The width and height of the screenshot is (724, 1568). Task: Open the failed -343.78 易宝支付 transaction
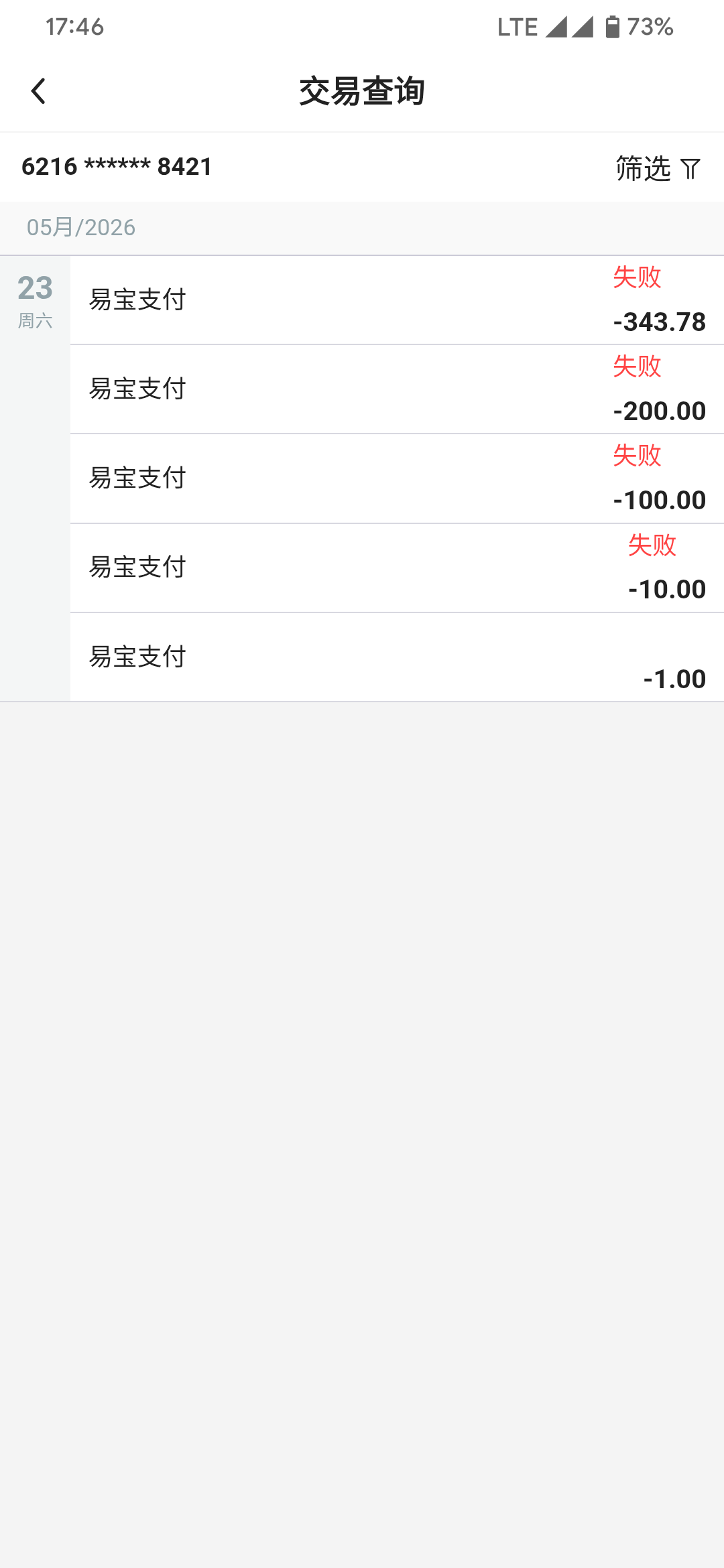click(x=397, y=300)
